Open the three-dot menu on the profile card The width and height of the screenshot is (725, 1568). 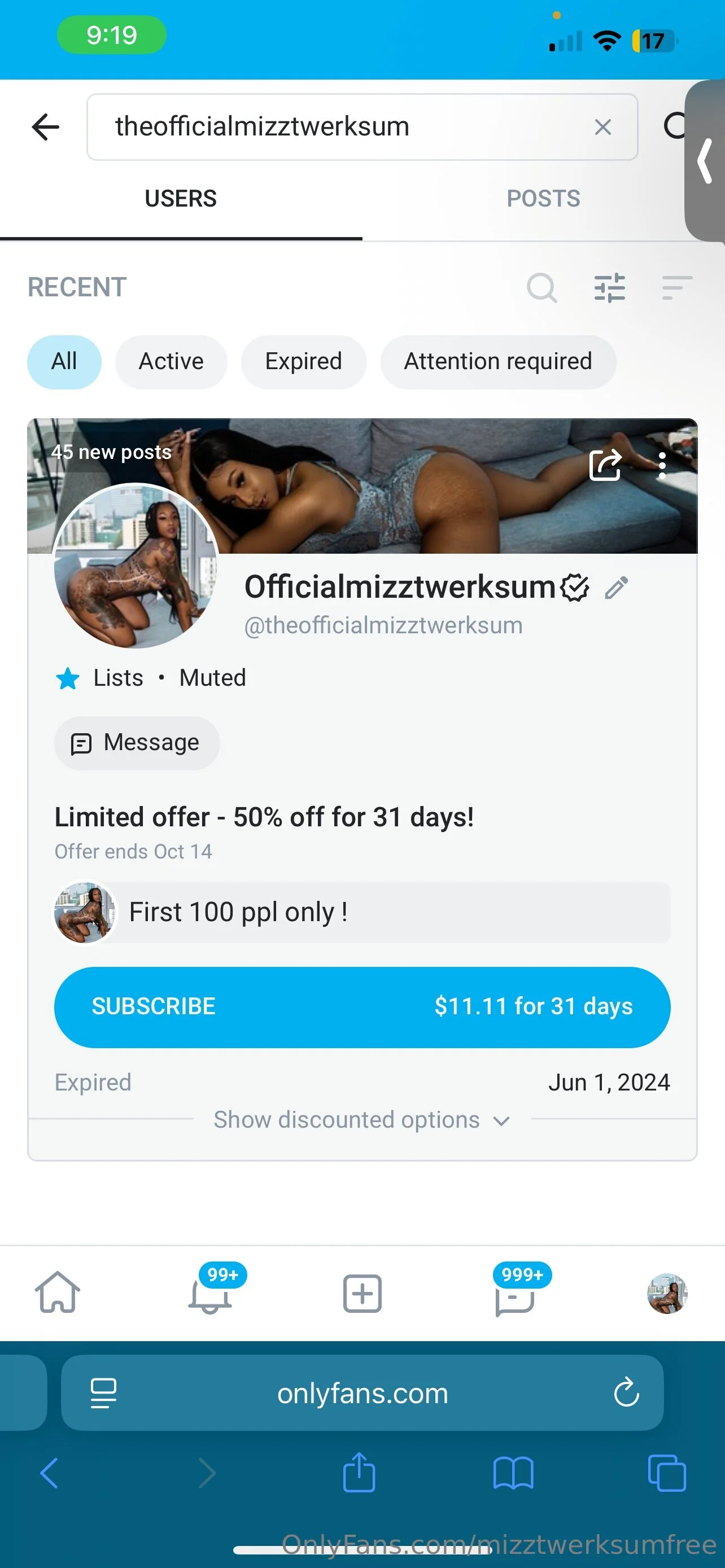coord(662,465)
